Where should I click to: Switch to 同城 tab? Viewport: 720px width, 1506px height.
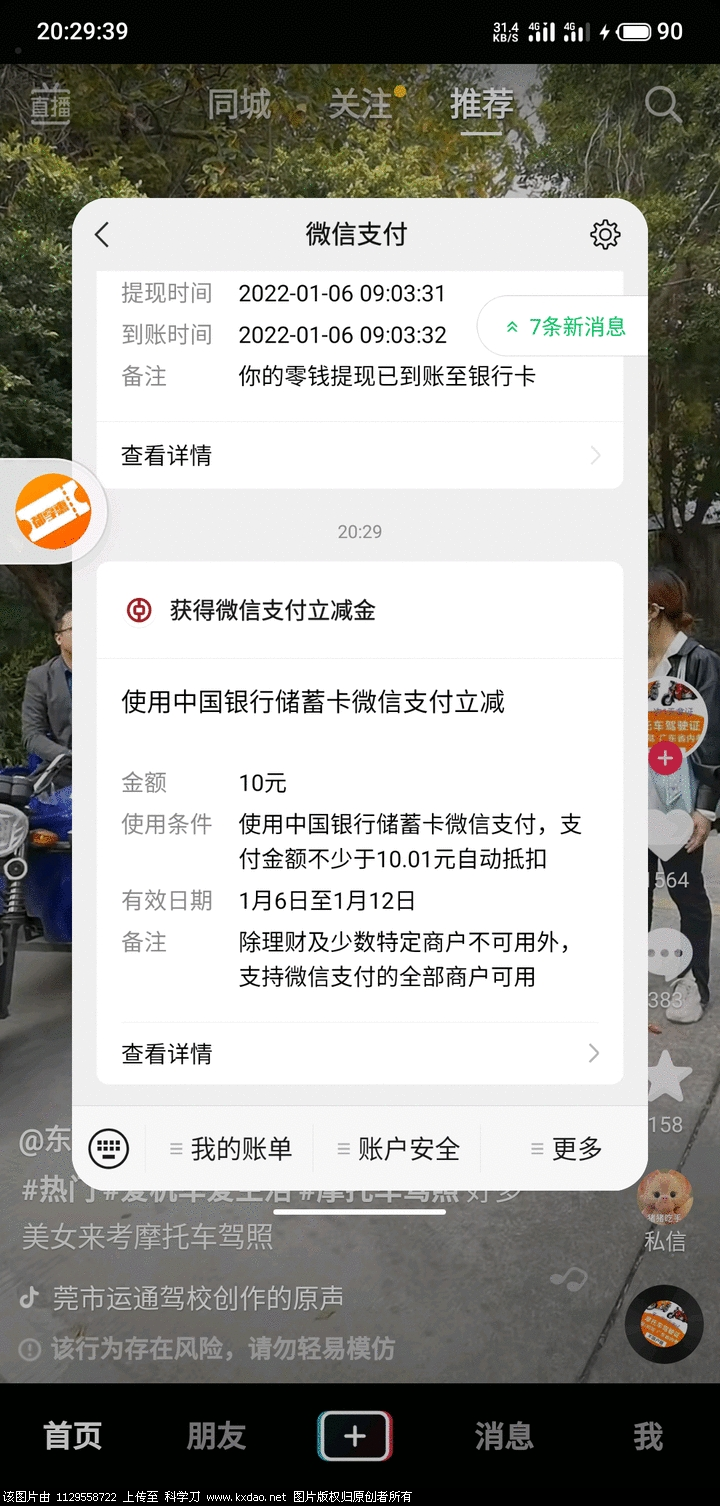[239, 104]
